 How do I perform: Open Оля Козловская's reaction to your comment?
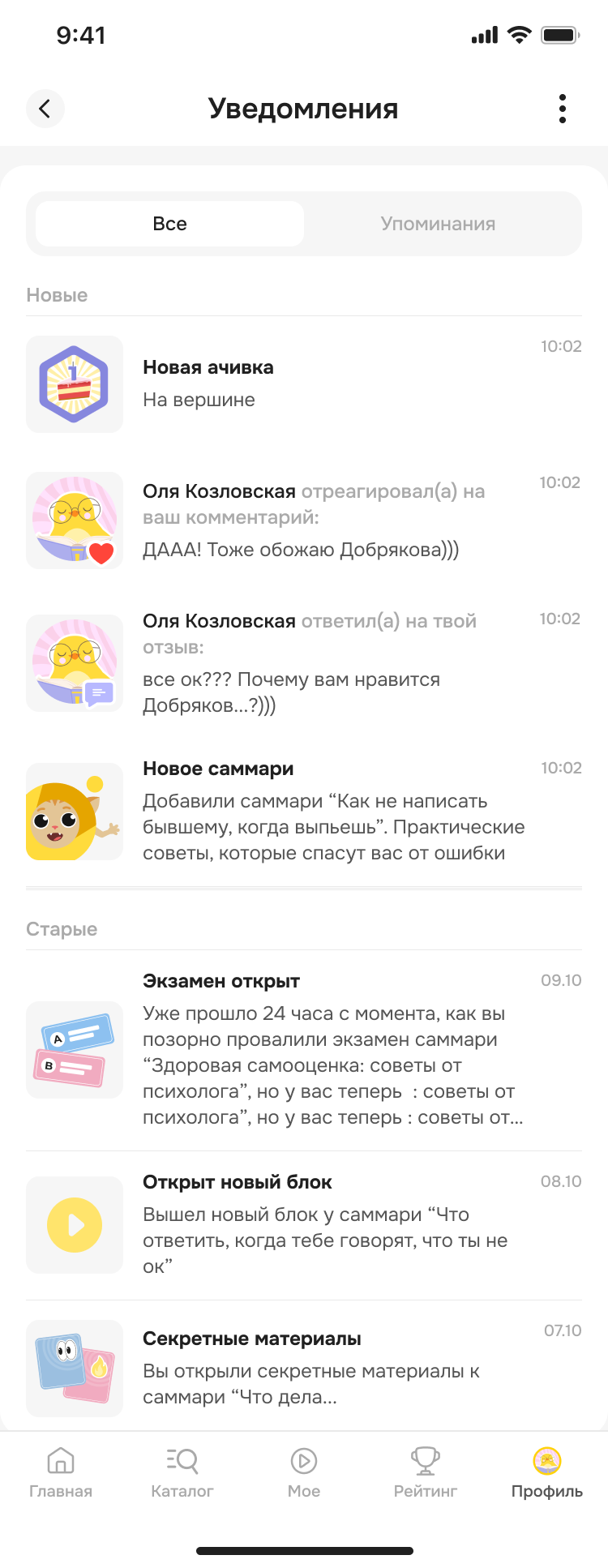303,520
